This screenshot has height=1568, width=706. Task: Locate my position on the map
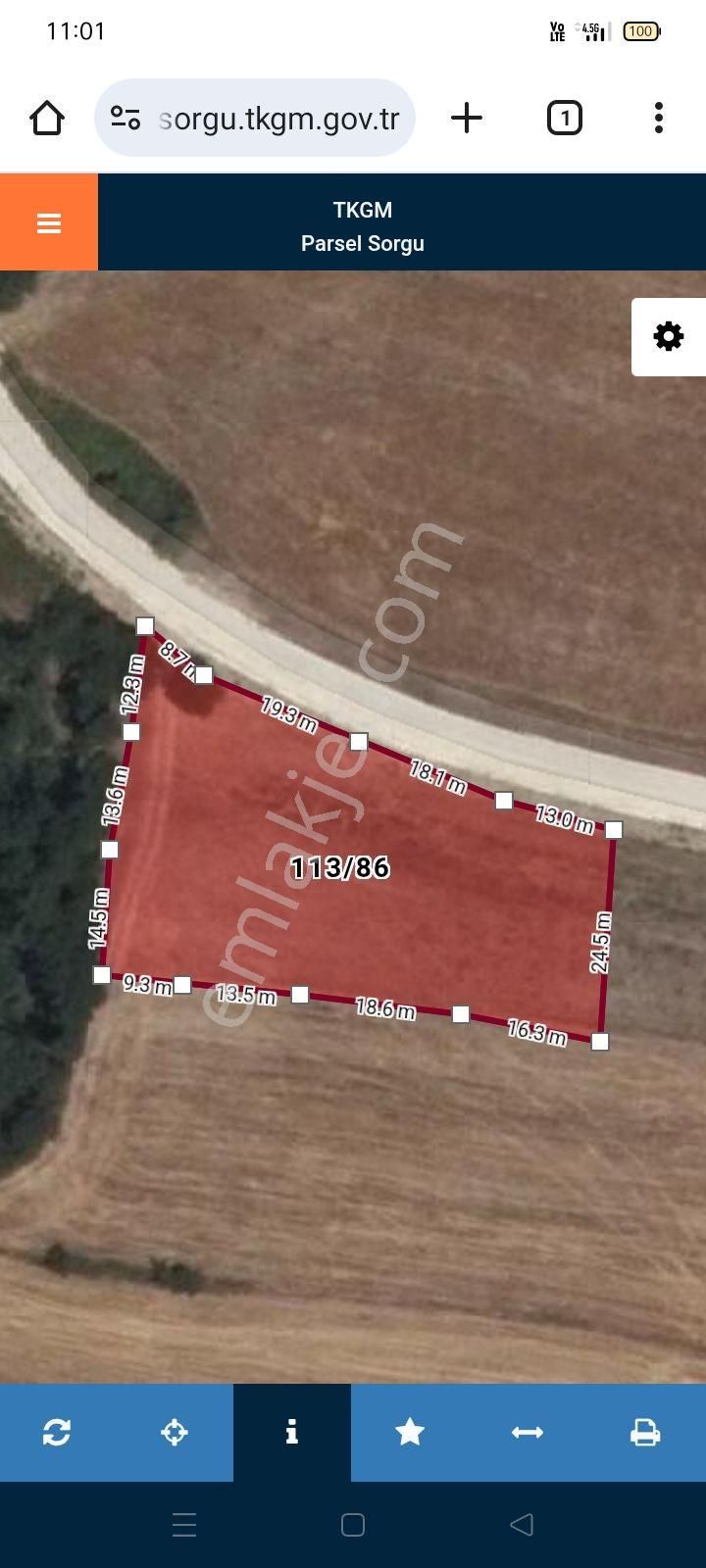click(x=175, y=1433)
